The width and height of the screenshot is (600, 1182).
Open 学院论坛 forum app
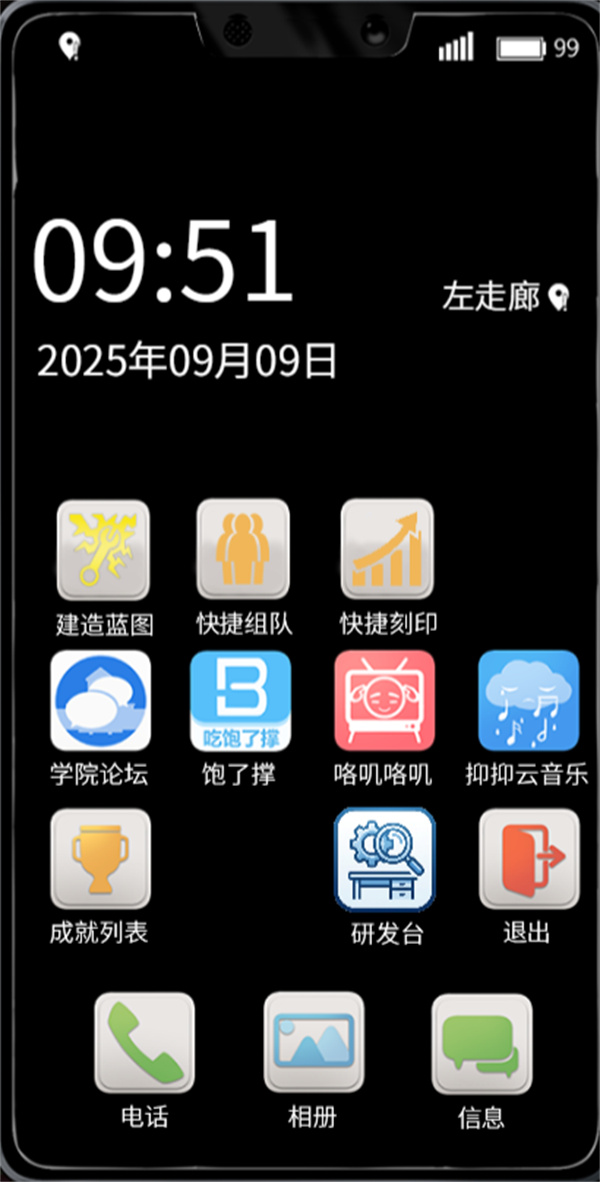pos(100,700)
